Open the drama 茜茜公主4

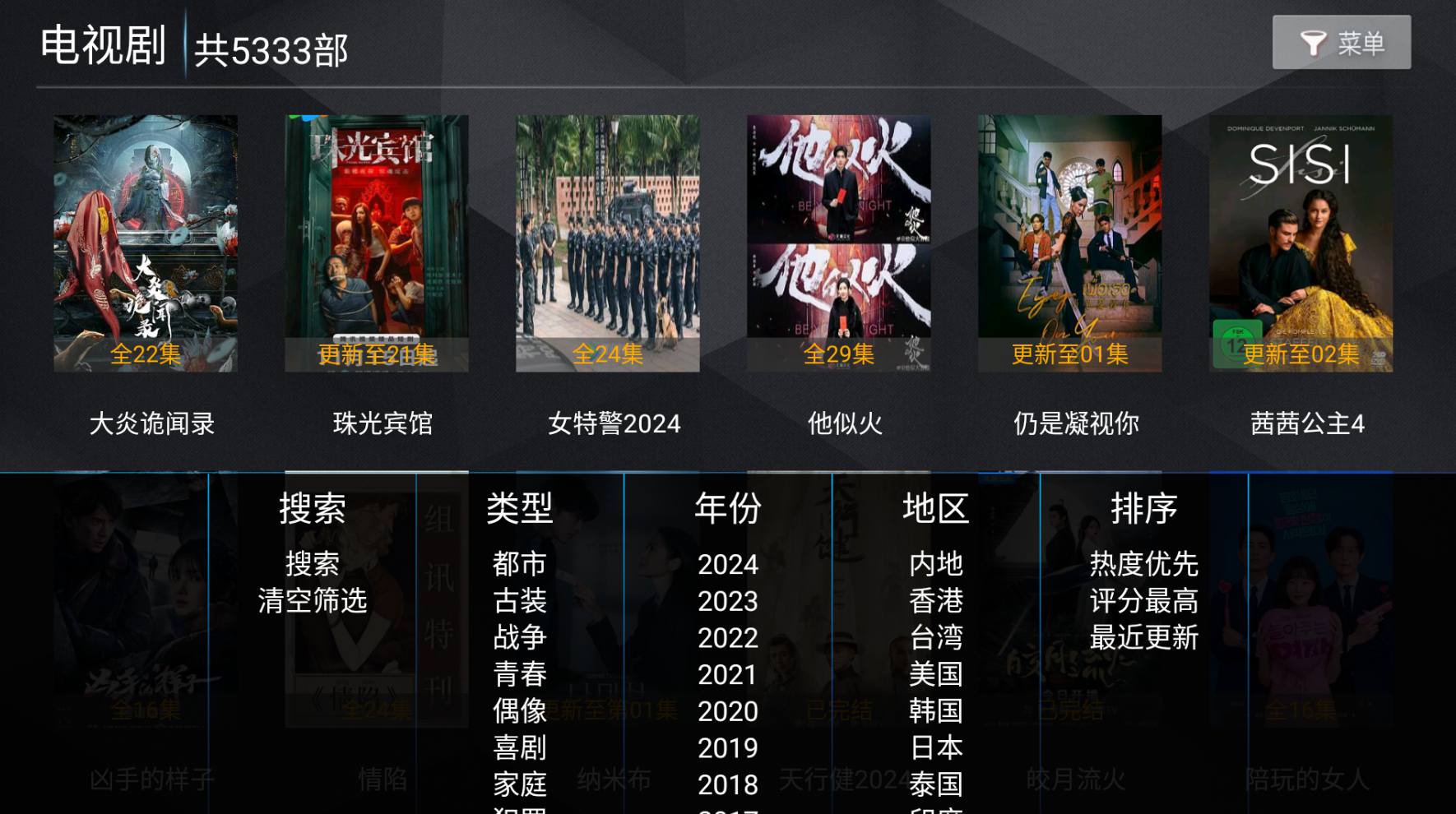click(1301, 243)
